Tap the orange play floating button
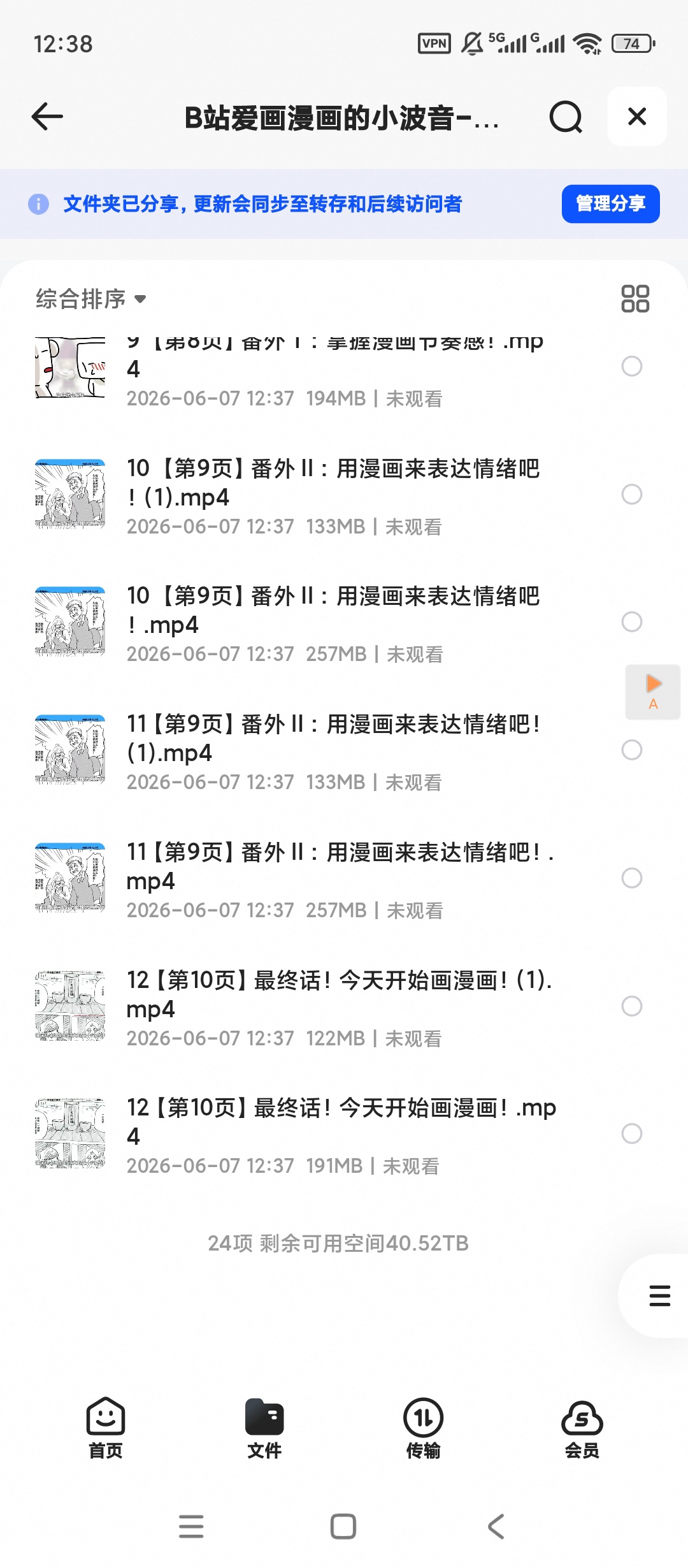Image resolution: width=688 pixels, height=1568 pixels. 653,692
